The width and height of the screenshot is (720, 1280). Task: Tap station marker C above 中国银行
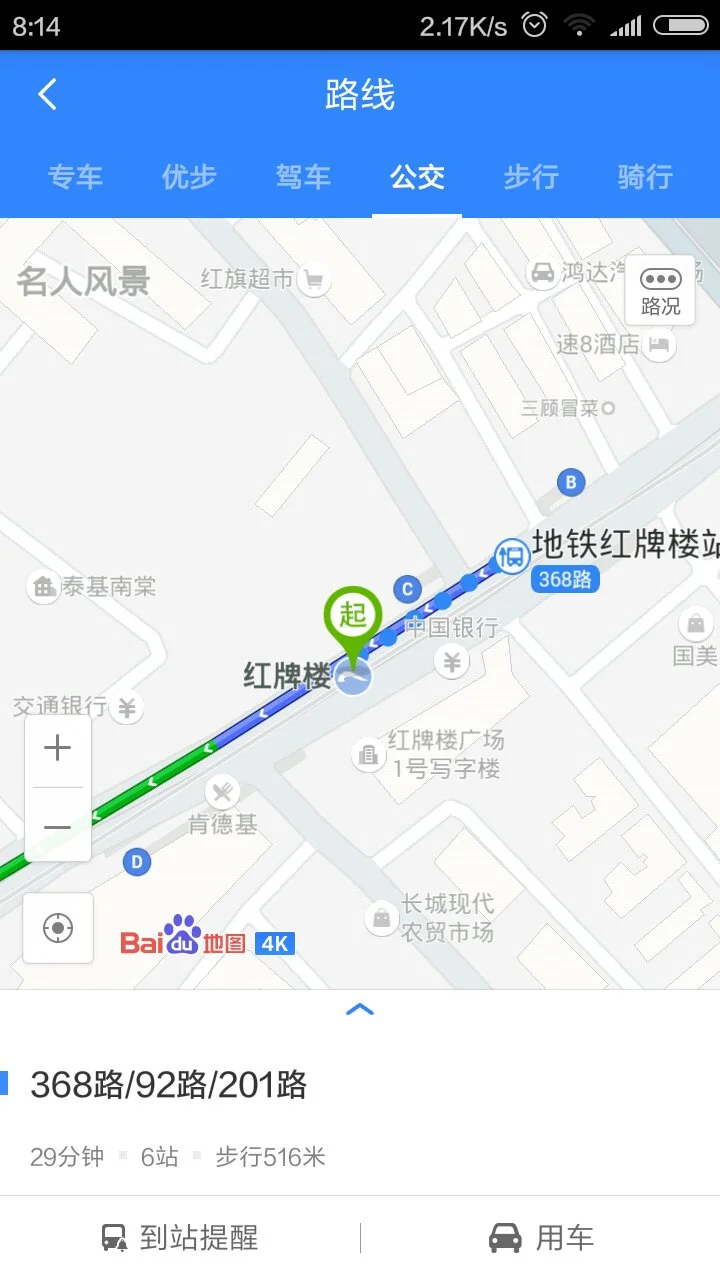[407, 590]
